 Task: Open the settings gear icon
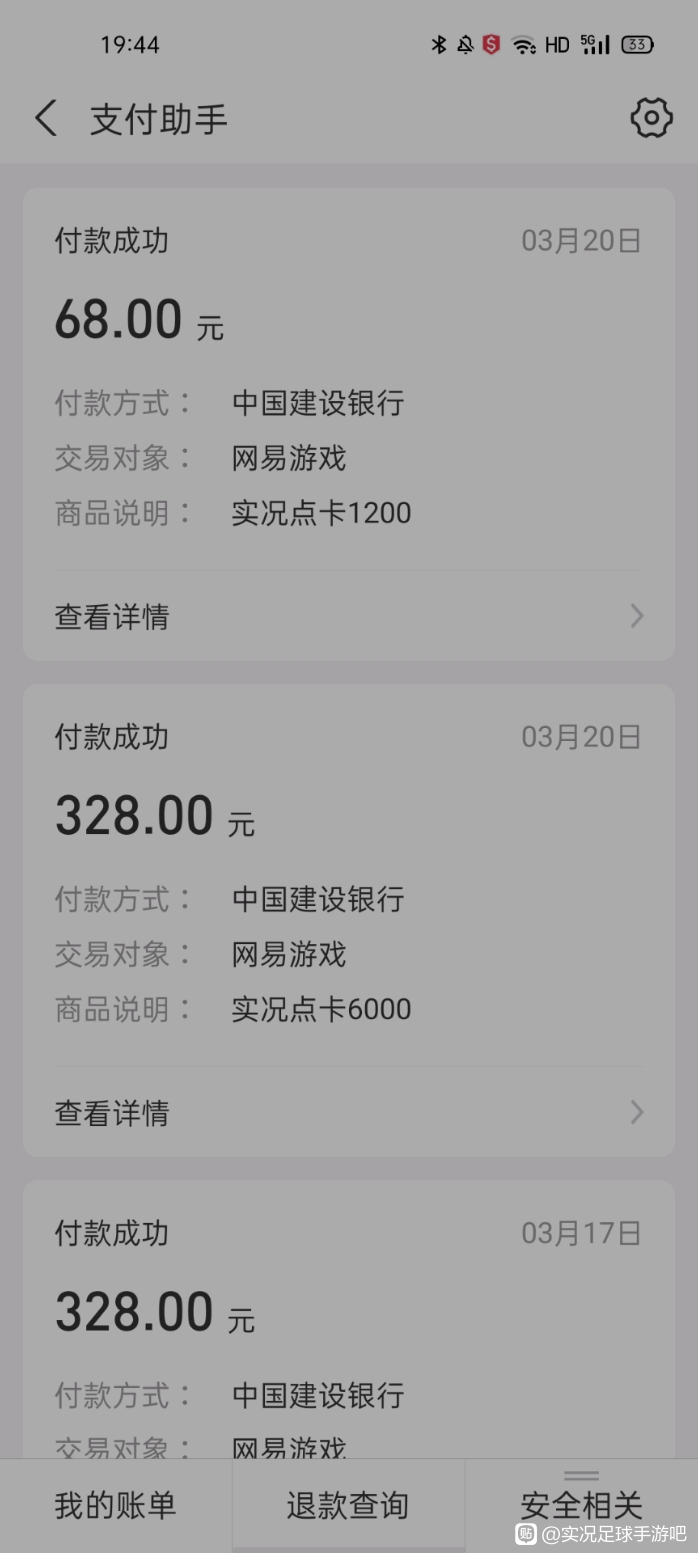point(651,119)
